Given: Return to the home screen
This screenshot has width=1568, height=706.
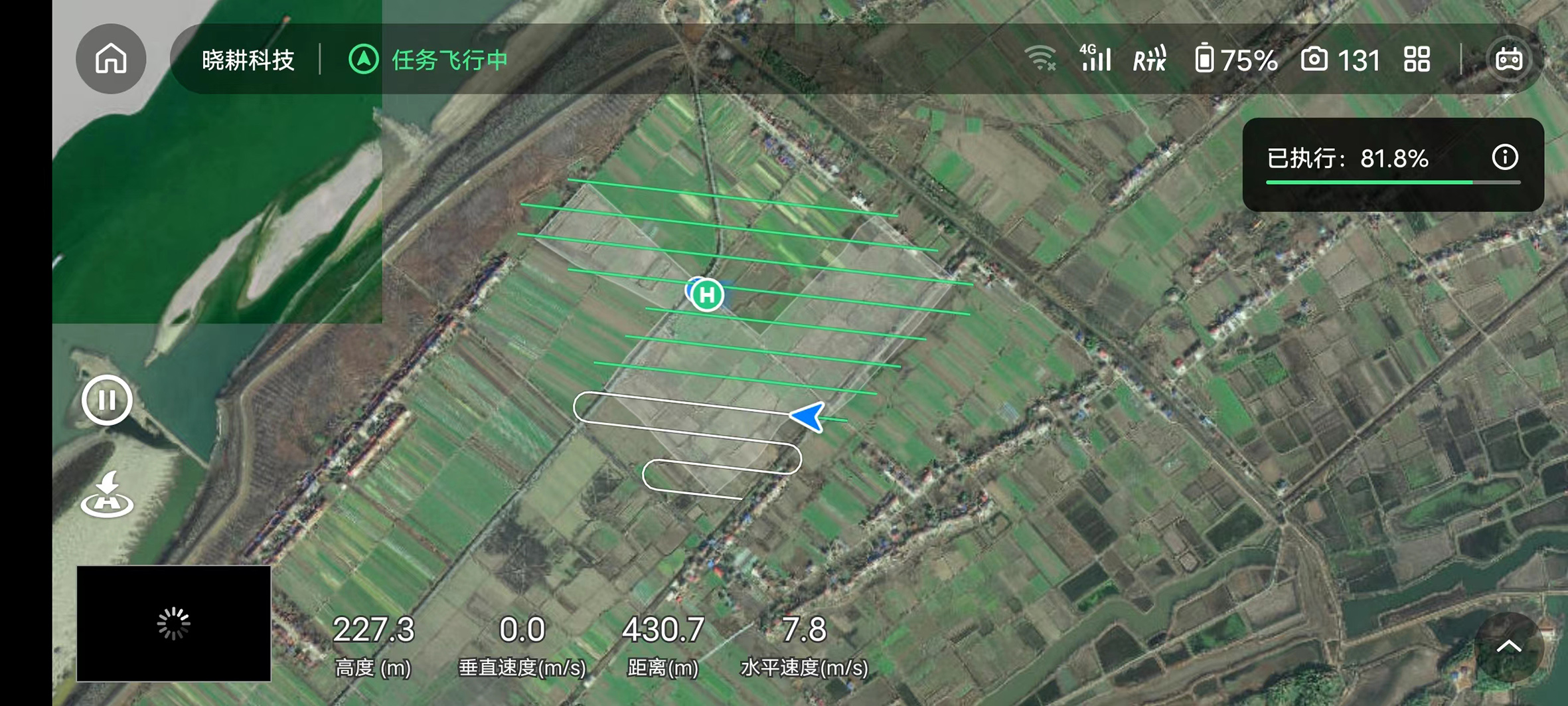Looking at the screenshot, I should (x=111, y=59).
